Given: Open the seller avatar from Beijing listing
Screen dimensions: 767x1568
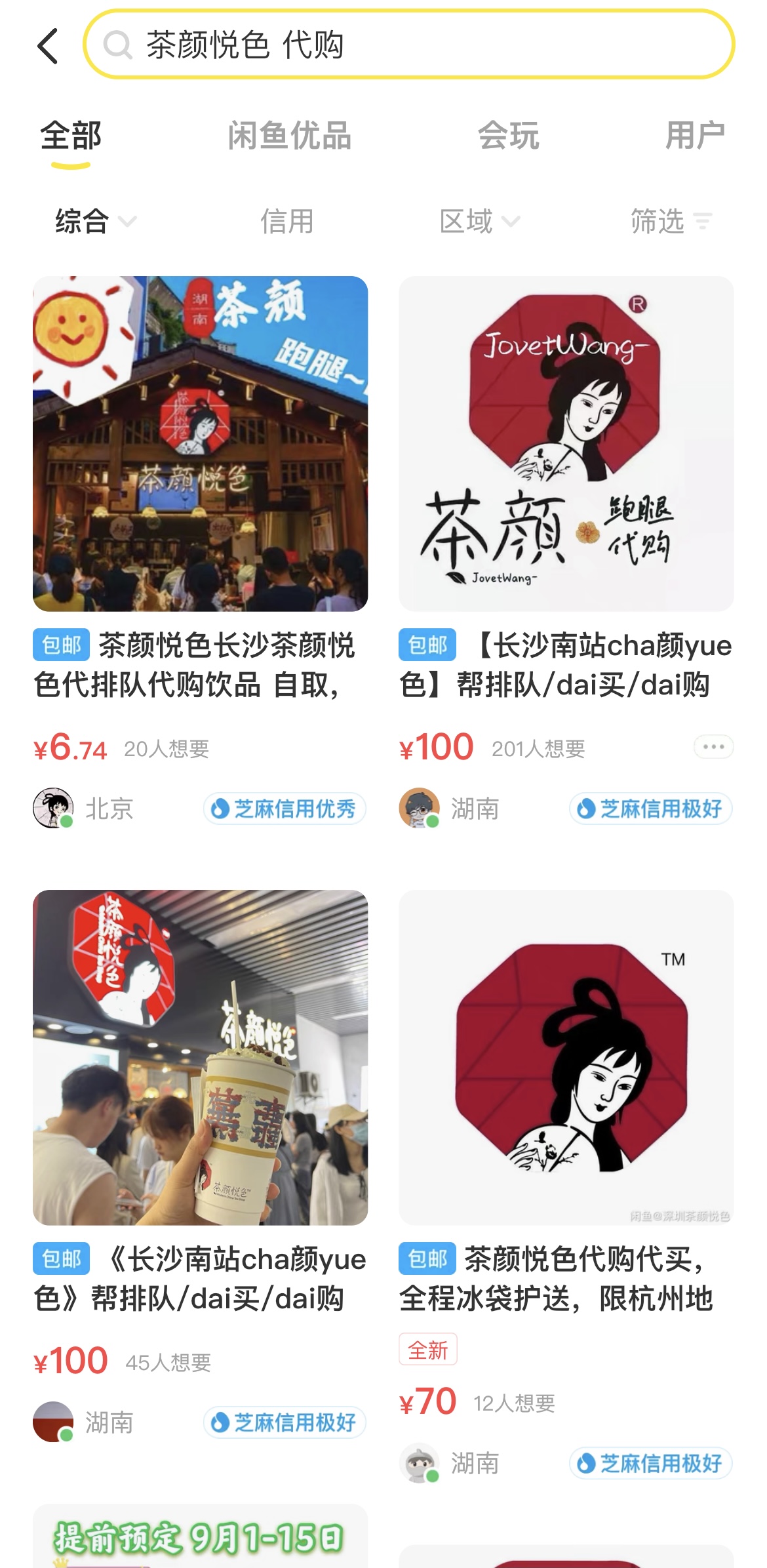Looking at the screenshot, I should [x=52, y=810].
